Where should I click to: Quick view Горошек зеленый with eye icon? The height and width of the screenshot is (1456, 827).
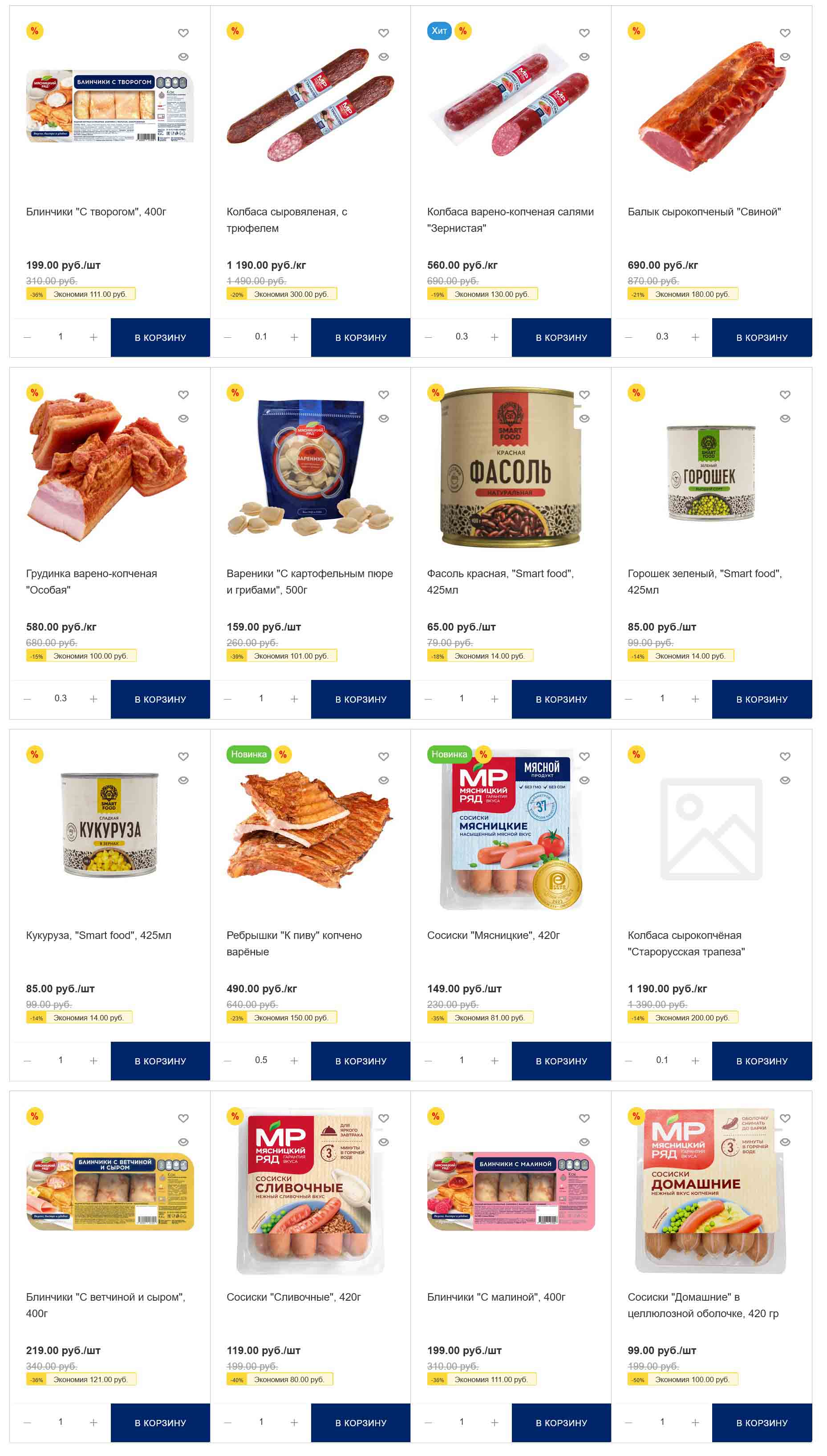784,419
